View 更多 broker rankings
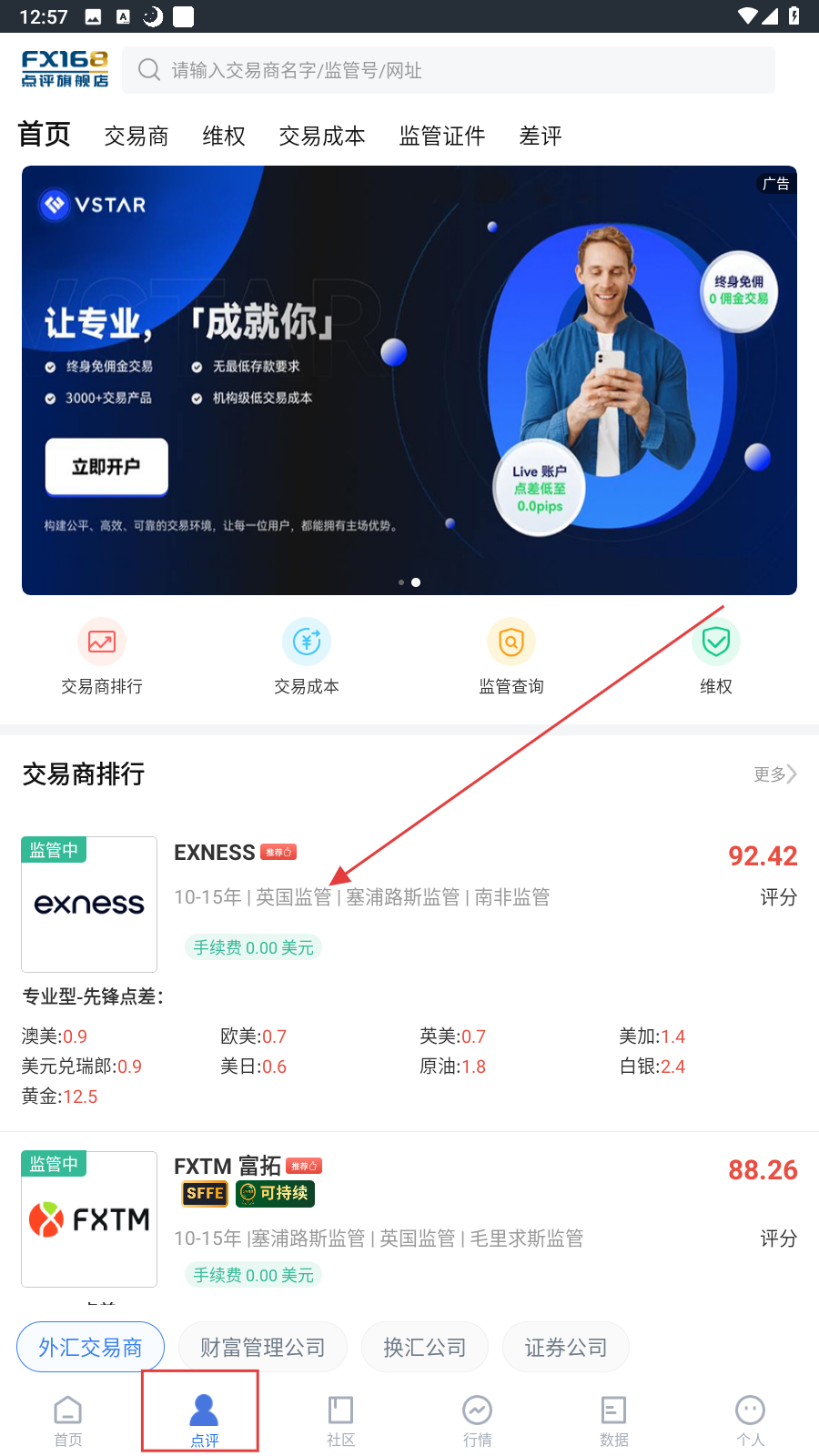Image resolution: width=819 pixels, height=1456 pixels. [x=775, y=774]
